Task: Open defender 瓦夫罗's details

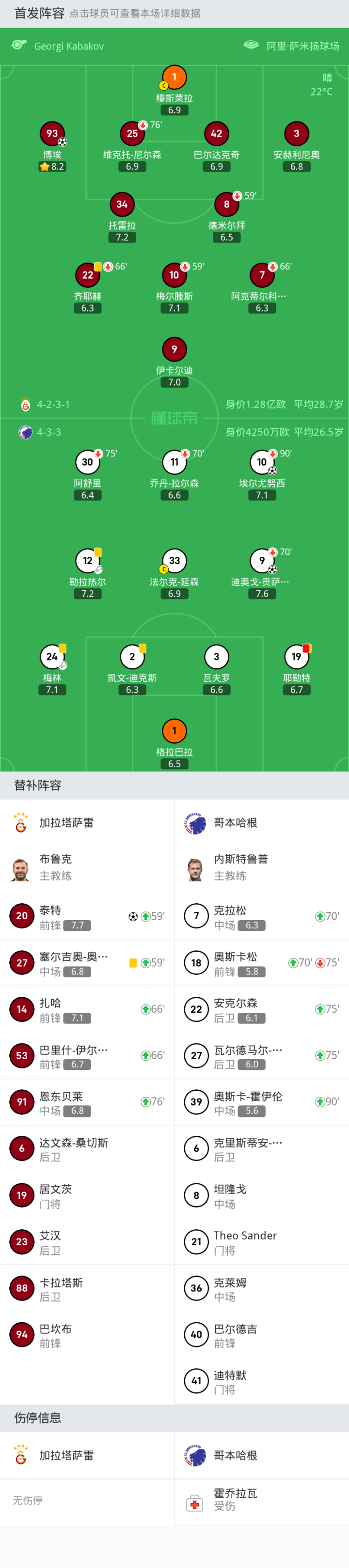Action: (x=216, y=657)
